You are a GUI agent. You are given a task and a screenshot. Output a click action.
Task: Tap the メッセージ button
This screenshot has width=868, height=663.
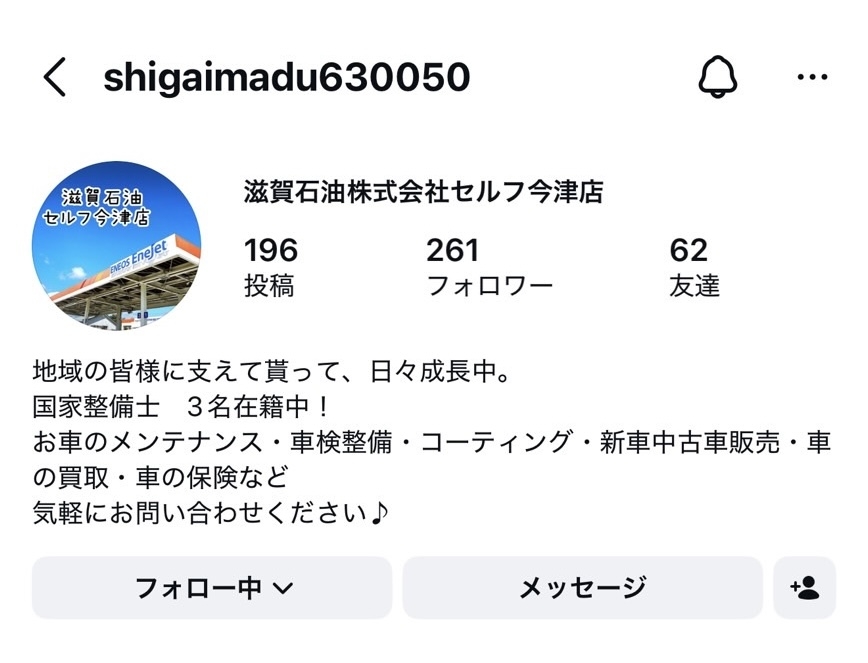coord(582,588)
